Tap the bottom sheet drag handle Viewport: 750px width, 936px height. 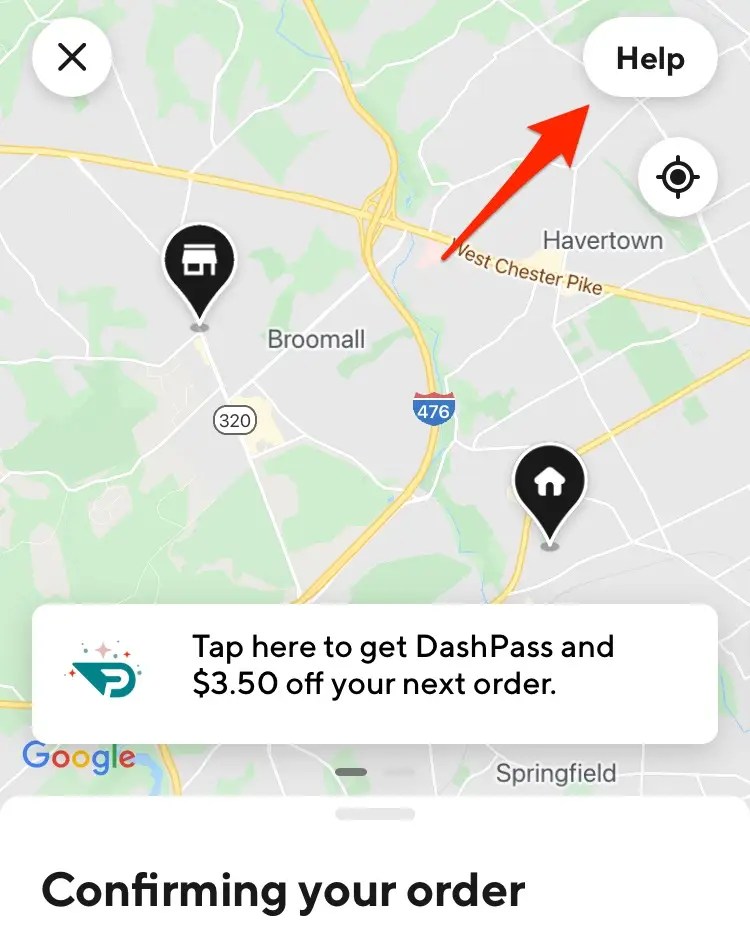click(375, 814)
